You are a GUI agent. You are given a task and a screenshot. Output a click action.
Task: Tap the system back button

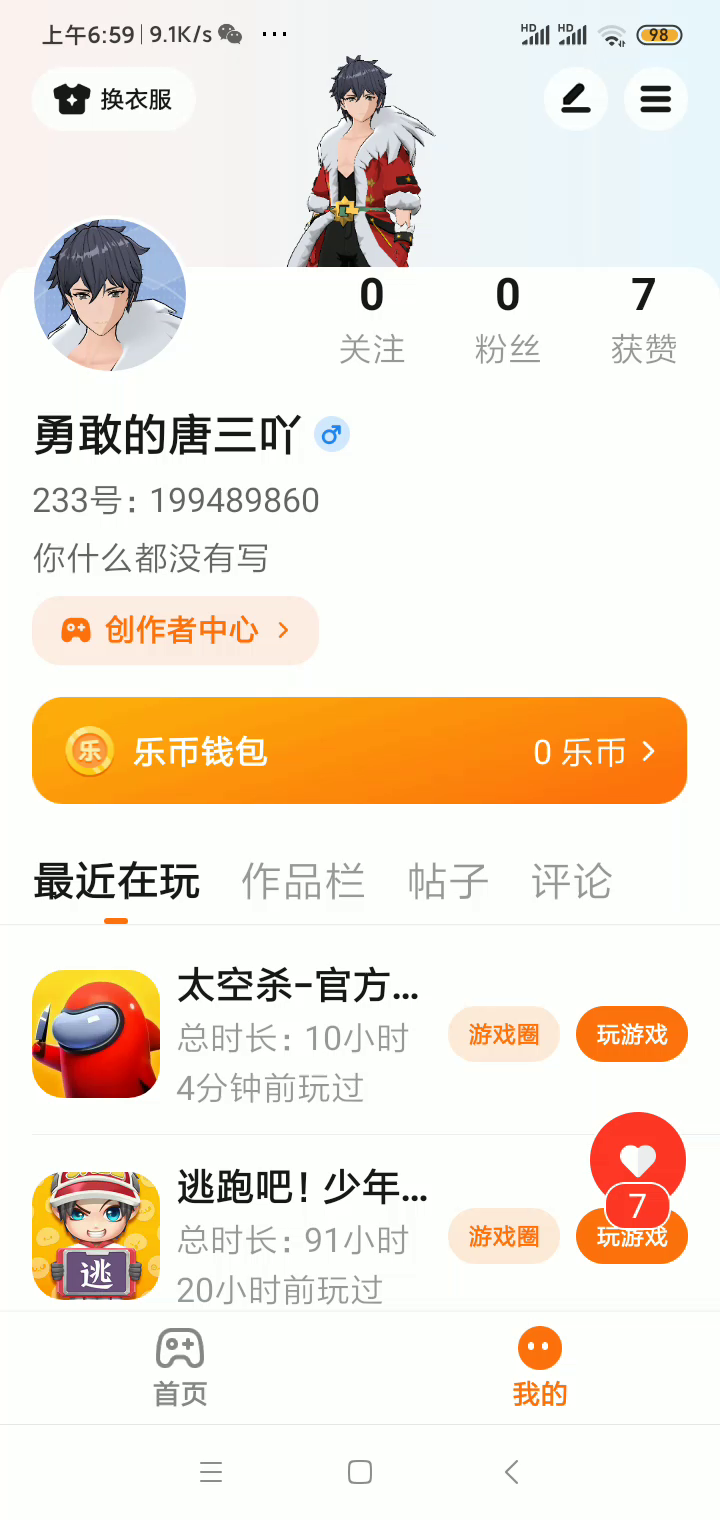click(511, 1472)
